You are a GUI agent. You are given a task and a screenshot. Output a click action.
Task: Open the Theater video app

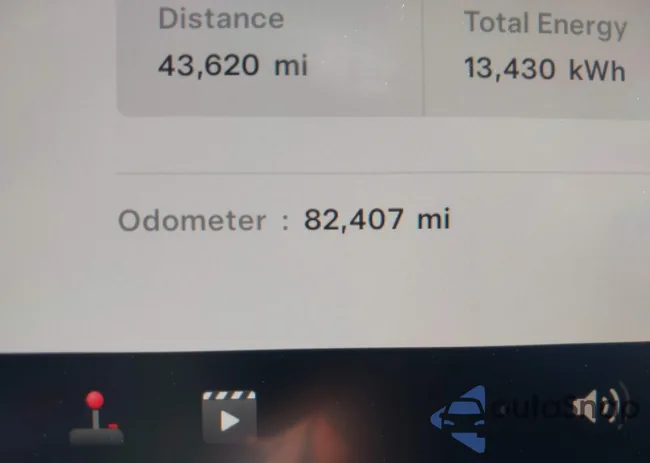229,416
